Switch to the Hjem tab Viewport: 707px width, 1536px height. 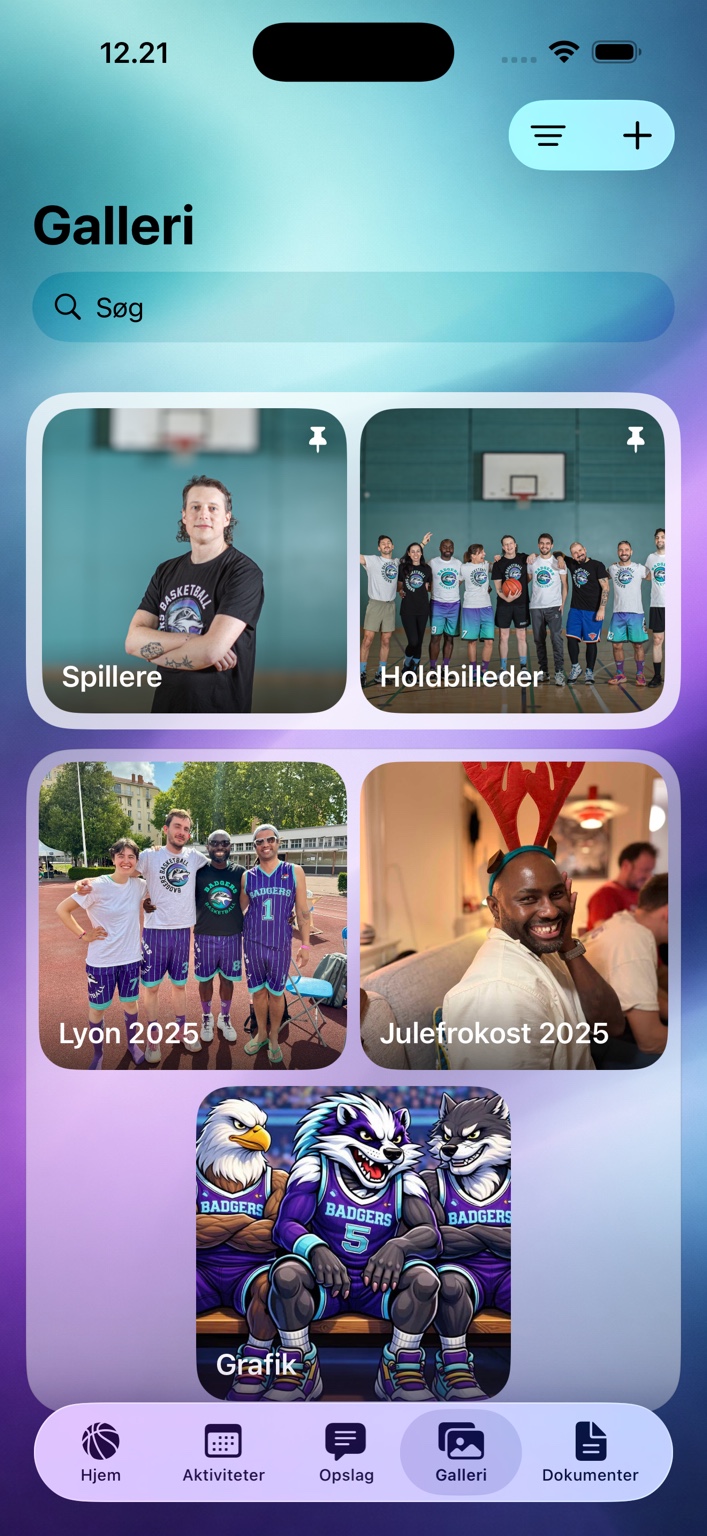tap(101, 1452)
